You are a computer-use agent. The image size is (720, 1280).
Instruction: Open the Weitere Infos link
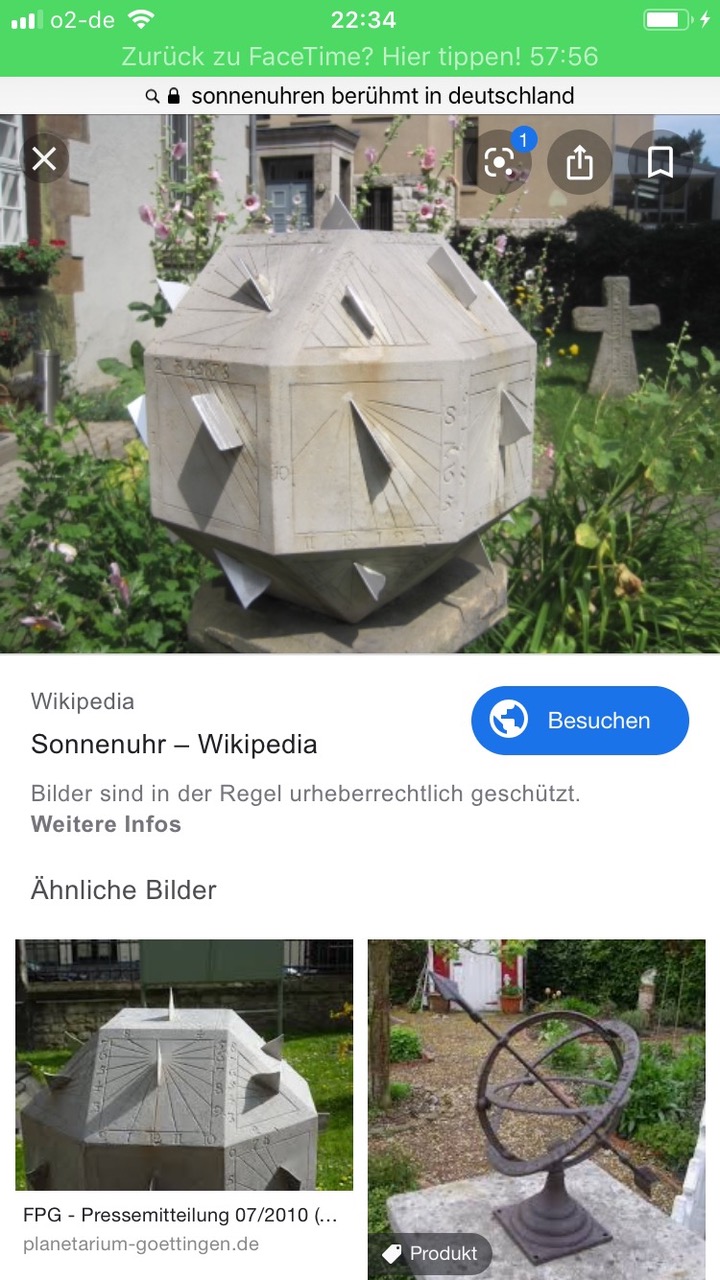click(x=106, y=825)
